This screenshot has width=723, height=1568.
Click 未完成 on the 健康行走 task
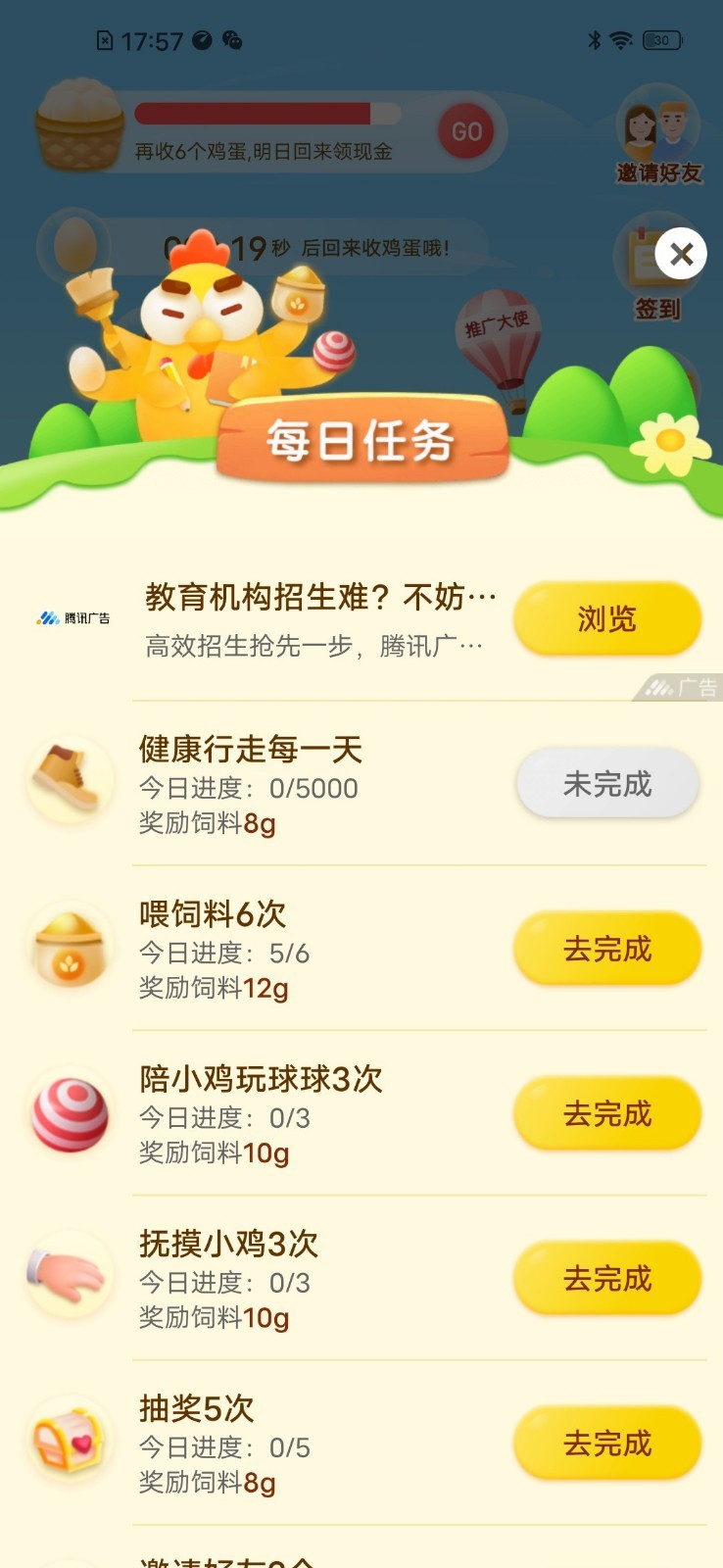point(607,784)
